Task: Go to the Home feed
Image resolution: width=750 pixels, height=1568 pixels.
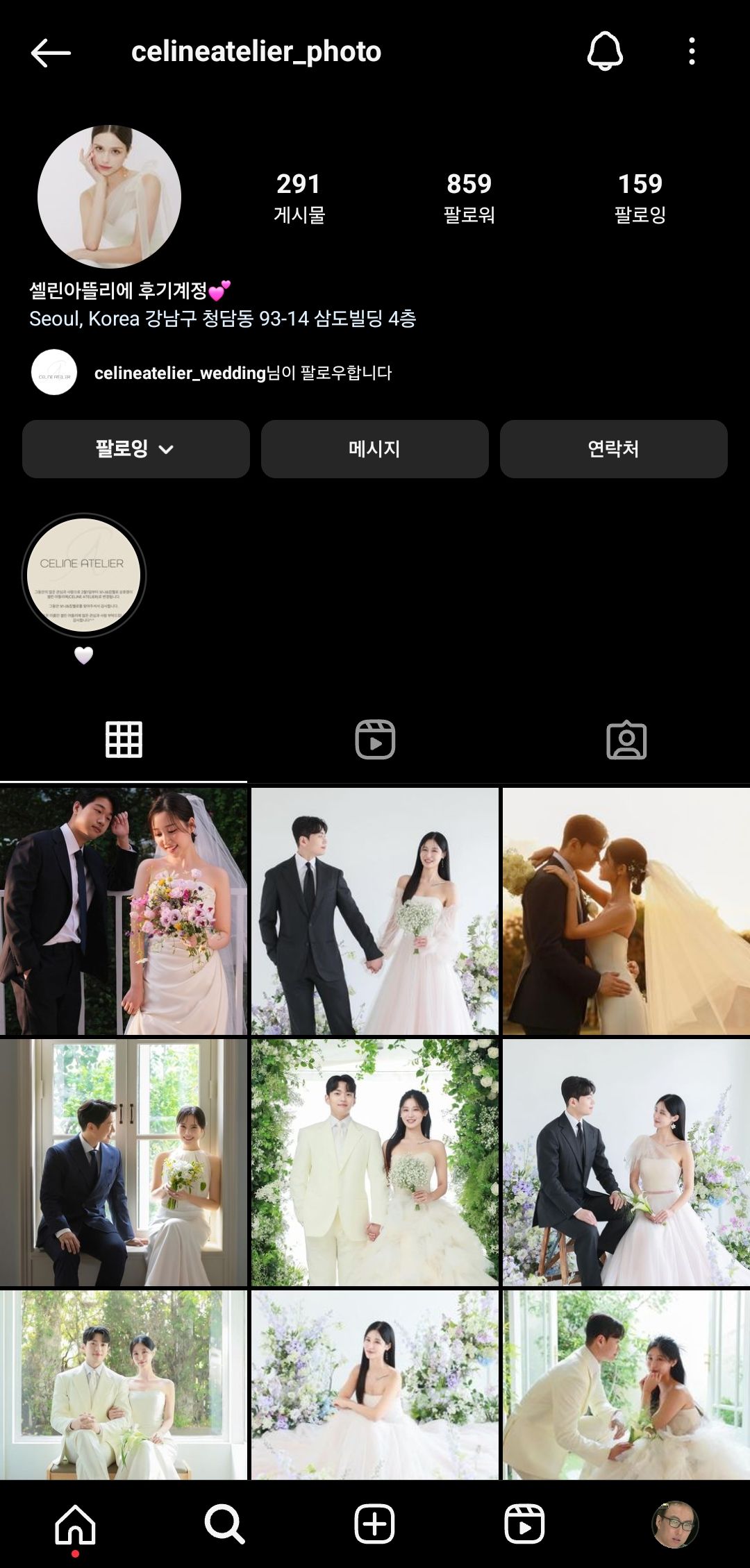Action: tap(75, 1524)
